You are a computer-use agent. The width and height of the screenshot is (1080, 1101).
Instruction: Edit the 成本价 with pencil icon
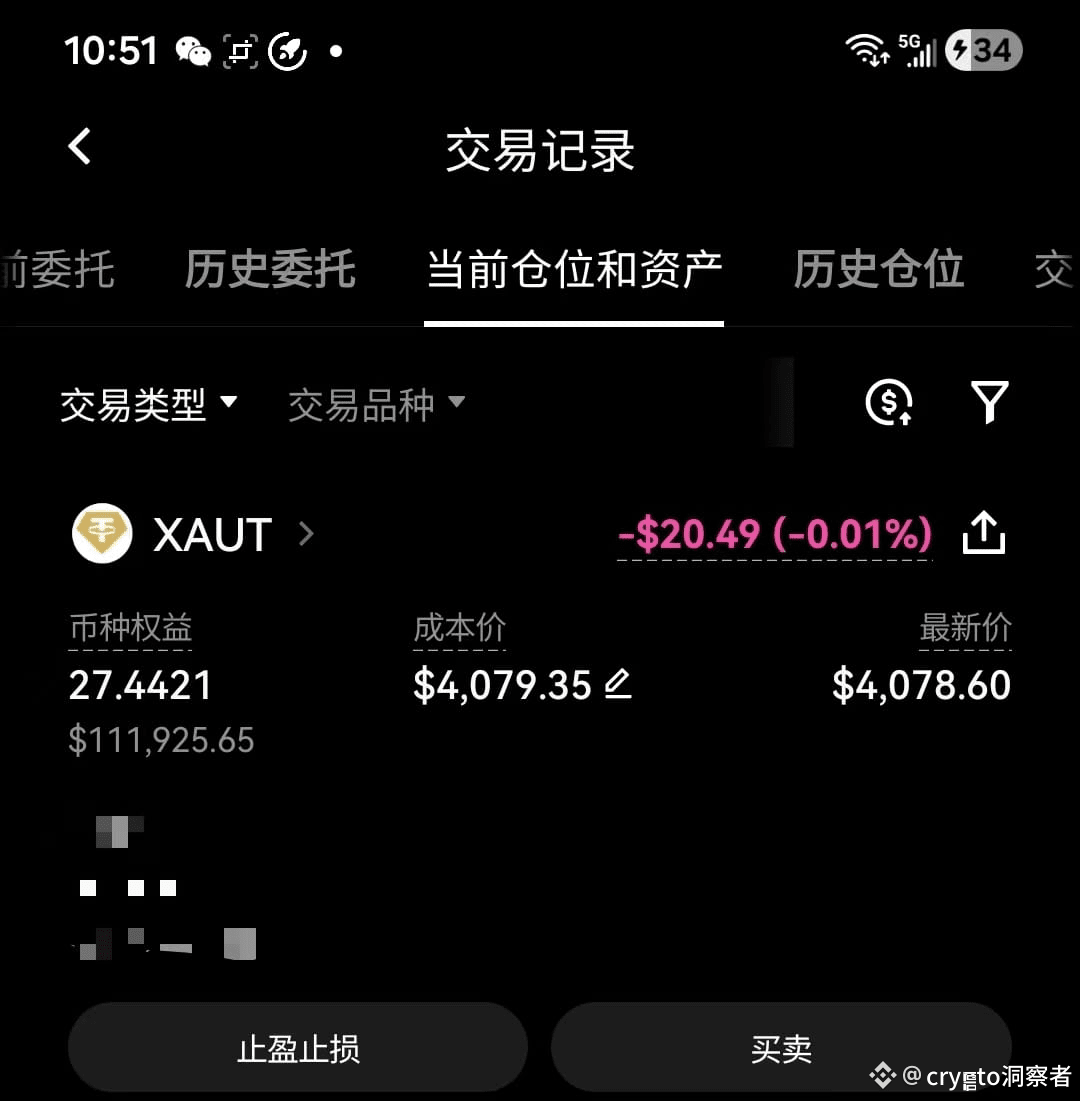[619, 685]
